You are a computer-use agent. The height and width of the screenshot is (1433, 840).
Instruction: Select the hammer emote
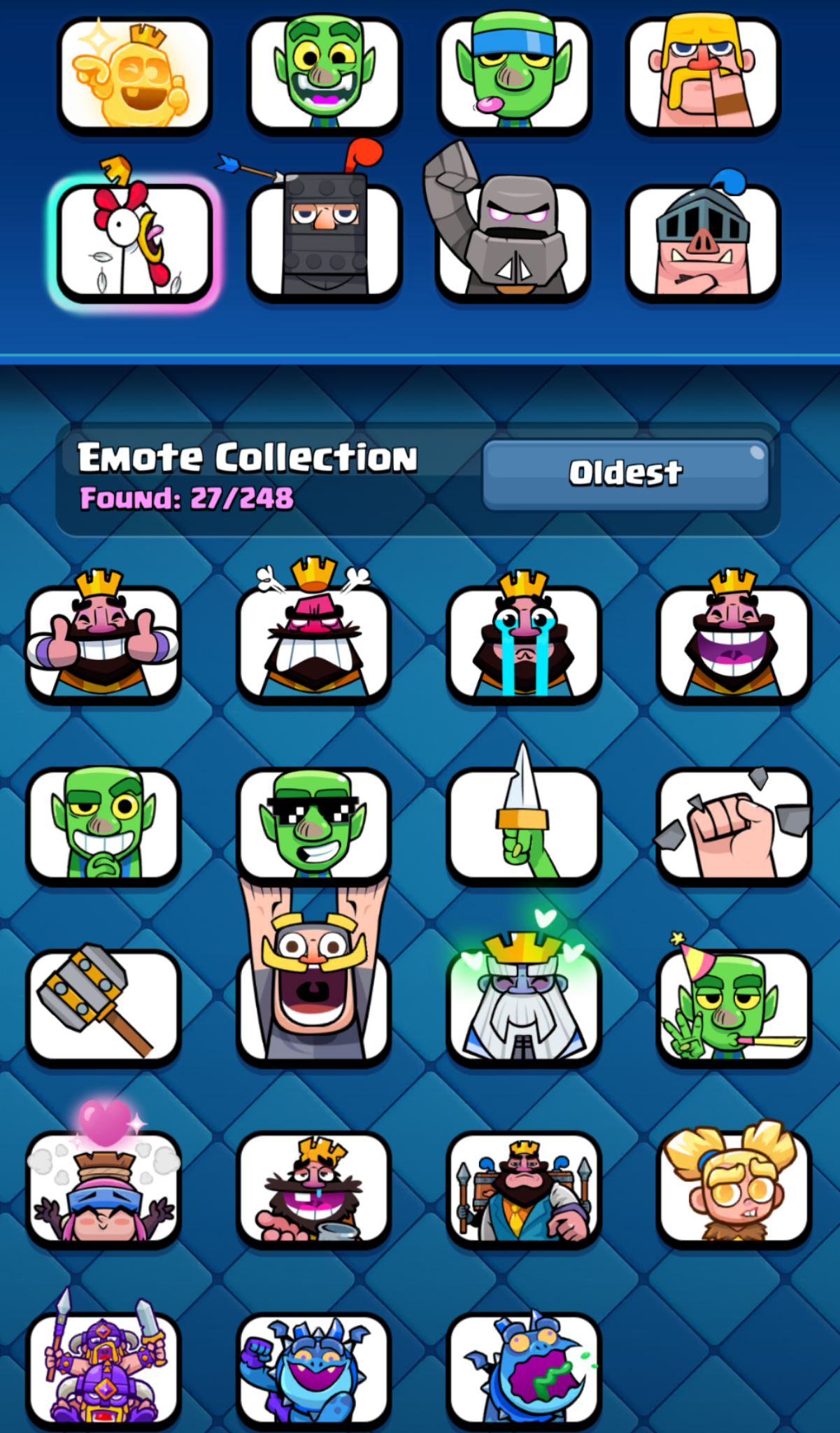pyautogui.click(x=104, y=1006)
